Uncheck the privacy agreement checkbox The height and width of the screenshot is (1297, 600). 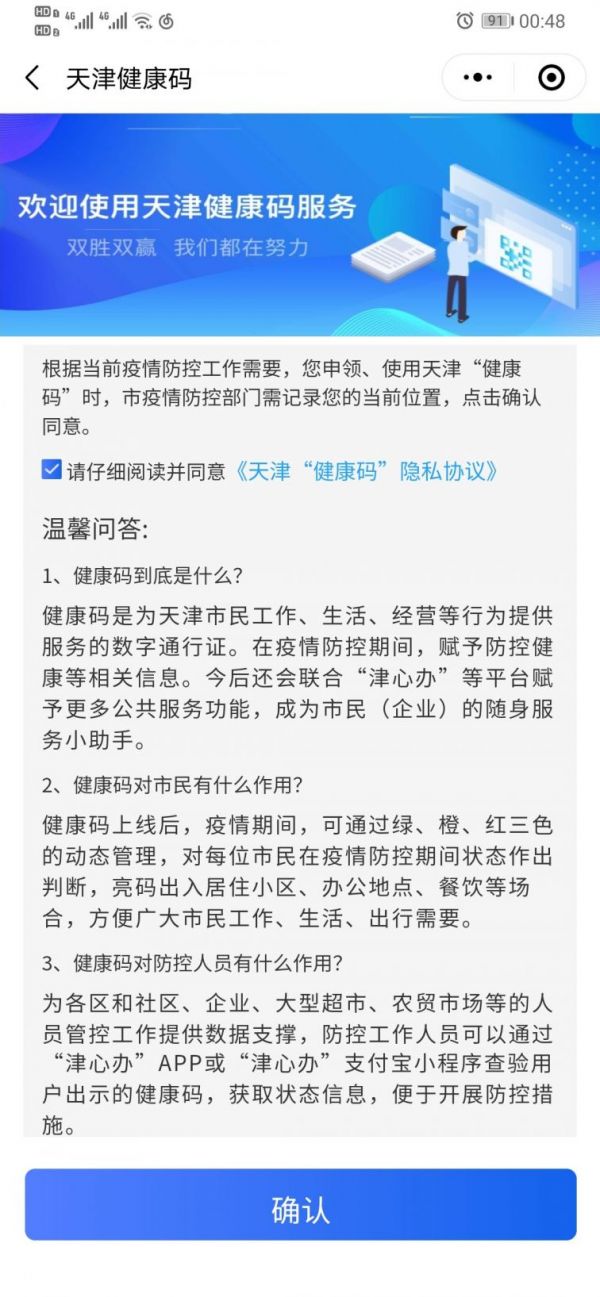coord(52,469)
